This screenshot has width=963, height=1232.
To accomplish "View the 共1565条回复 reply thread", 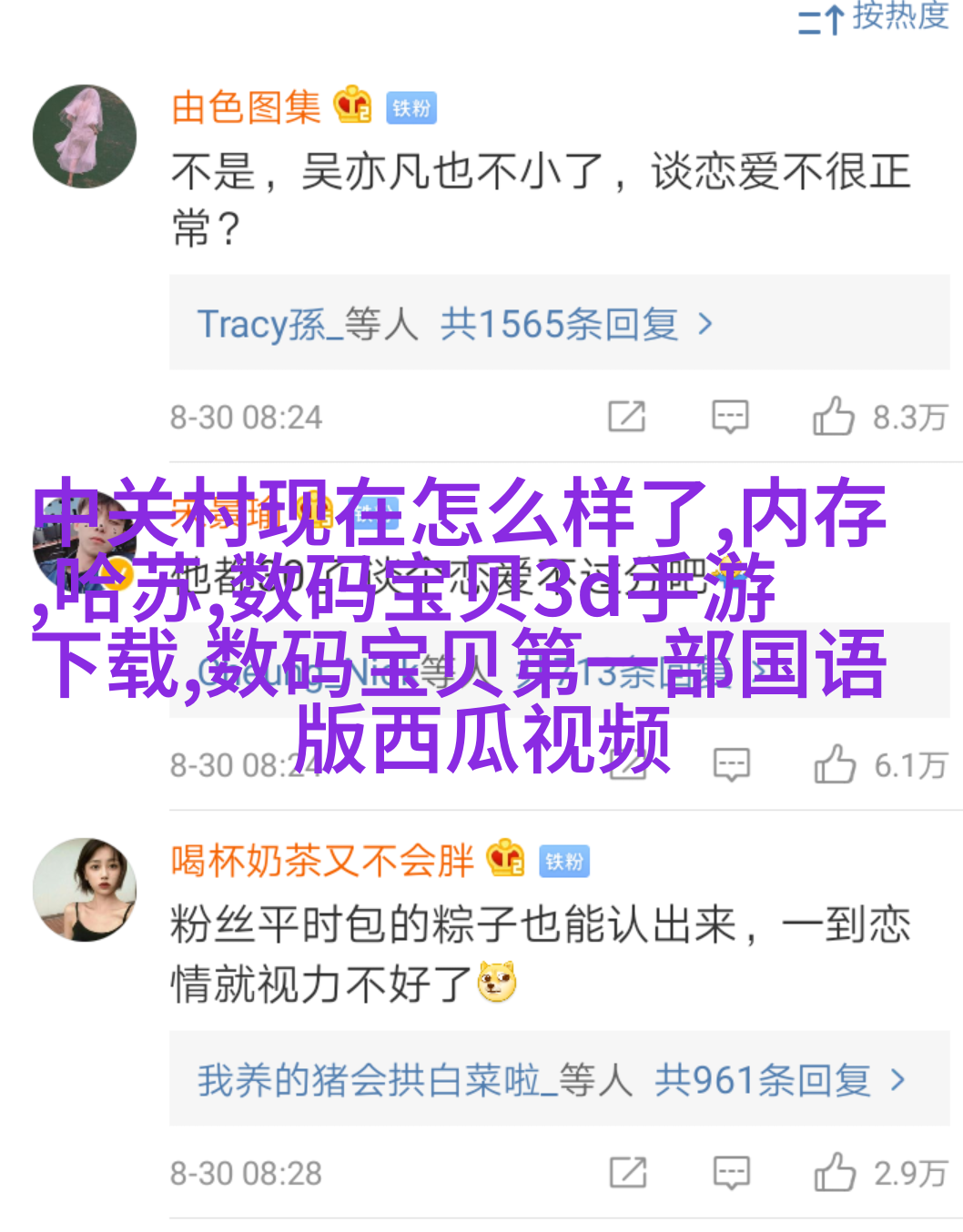I will (x=559, y=324).
